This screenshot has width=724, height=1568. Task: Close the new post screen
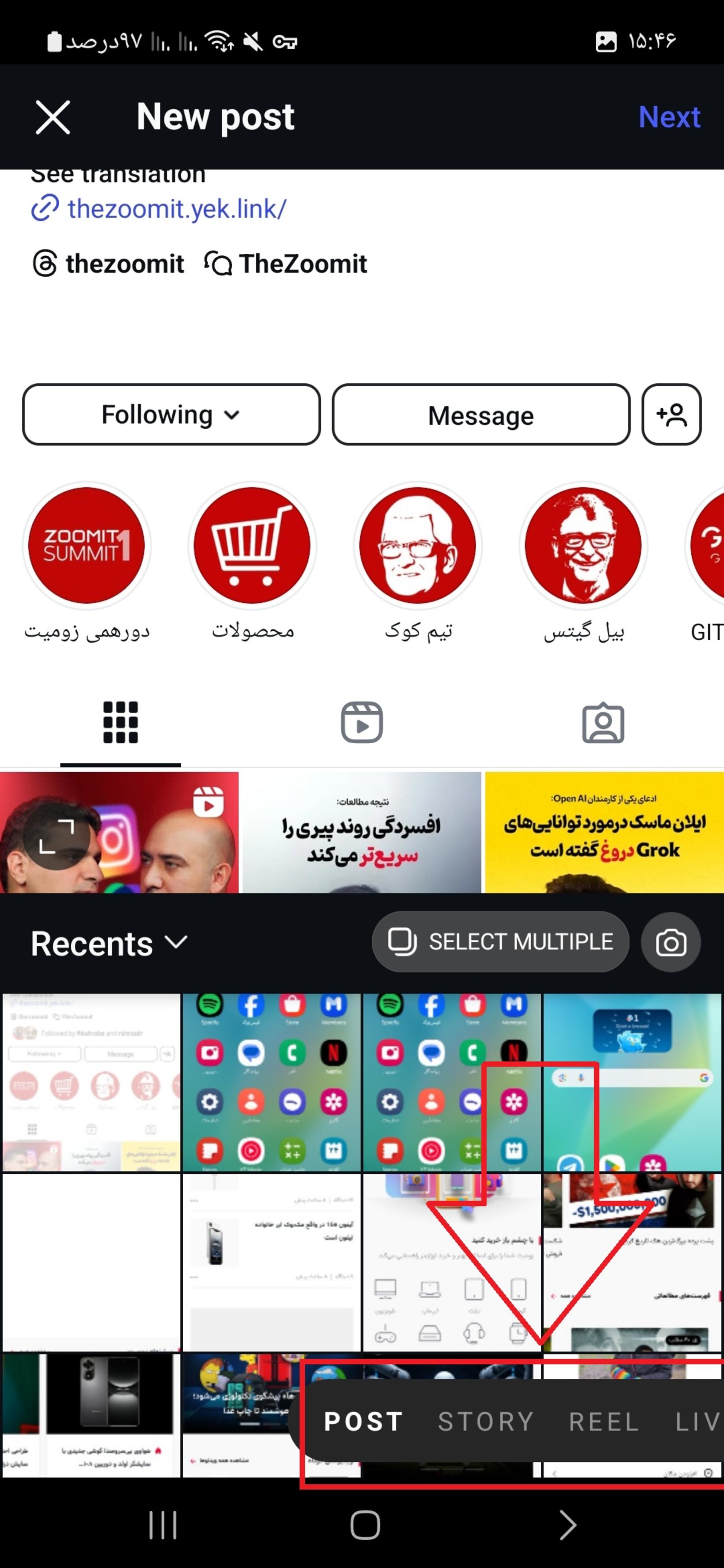coord(53,117)
